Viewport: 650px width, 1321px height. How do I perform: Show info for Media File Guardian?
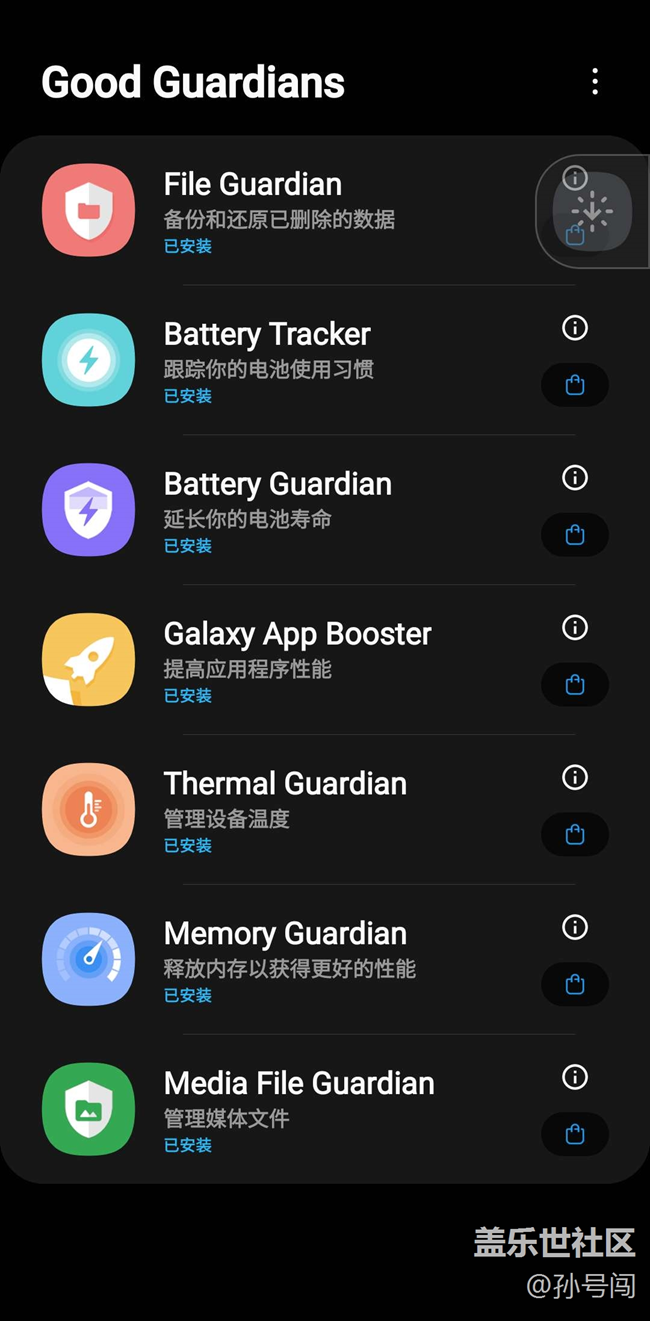coord(575,1077)
